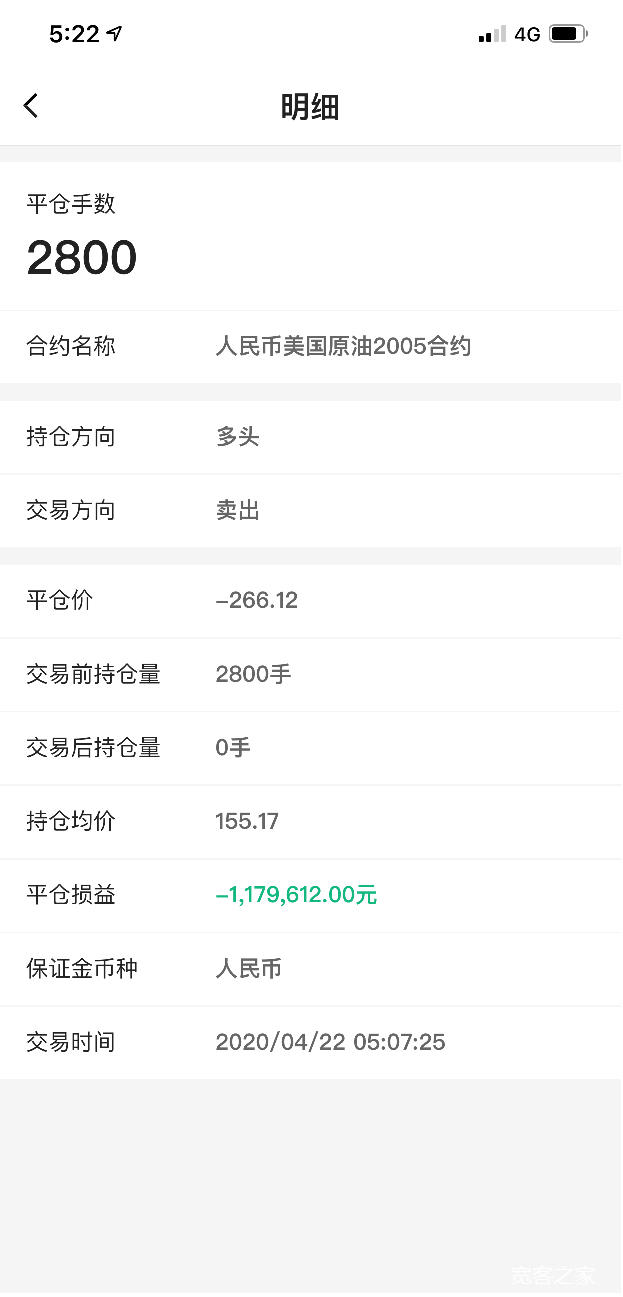Go back from the 明细 page
This screenshot has height=1297, width=623.
tap(31, 106)
